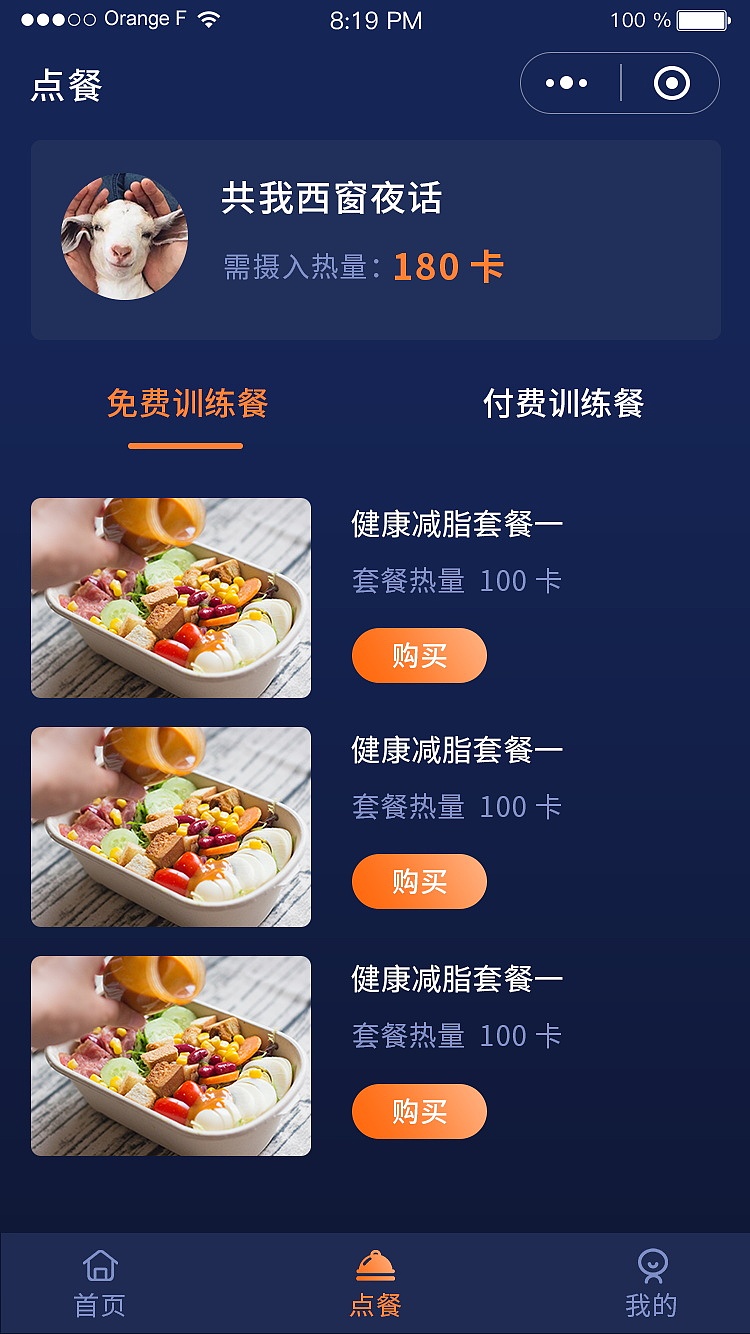Switch to the 付费训练餐 tab
The width and height of the screenshot is (750, 1334).
[x=564, y=404]
